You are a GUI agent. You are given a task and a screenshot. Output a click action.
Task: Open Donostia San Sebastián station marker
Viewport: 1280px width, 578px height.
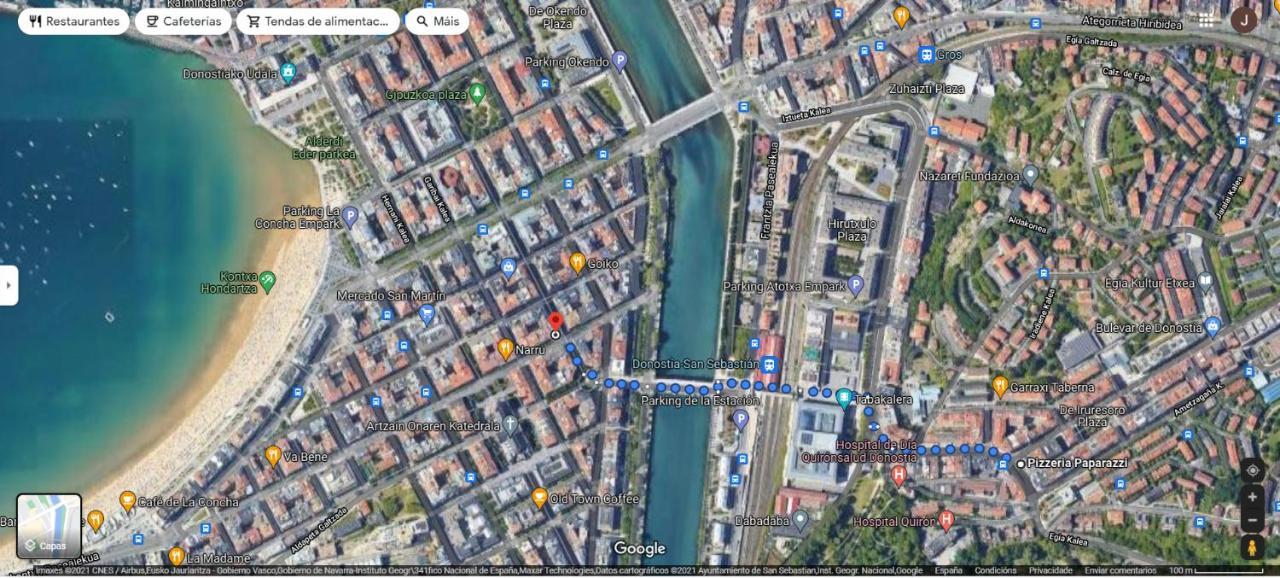point(769,365)
